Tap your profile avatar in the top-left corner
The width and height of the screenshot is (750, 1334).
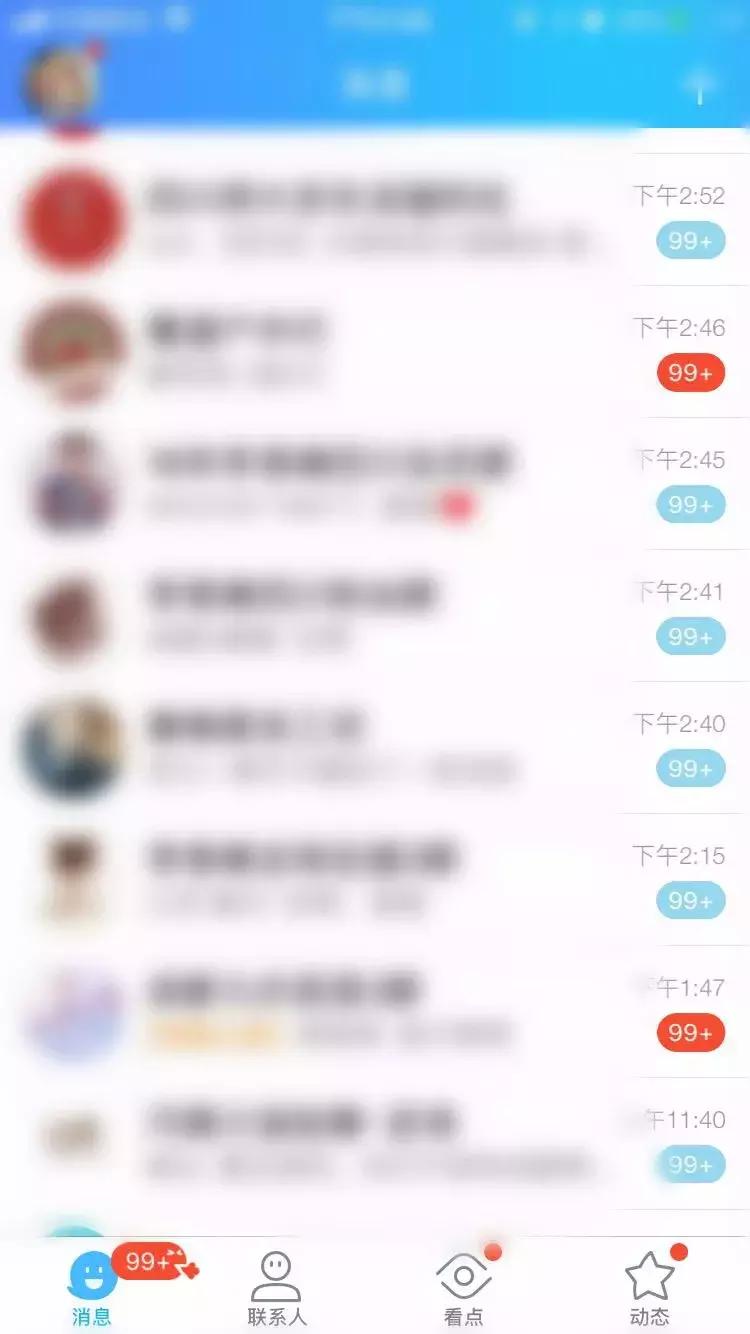tap(62, 80)
